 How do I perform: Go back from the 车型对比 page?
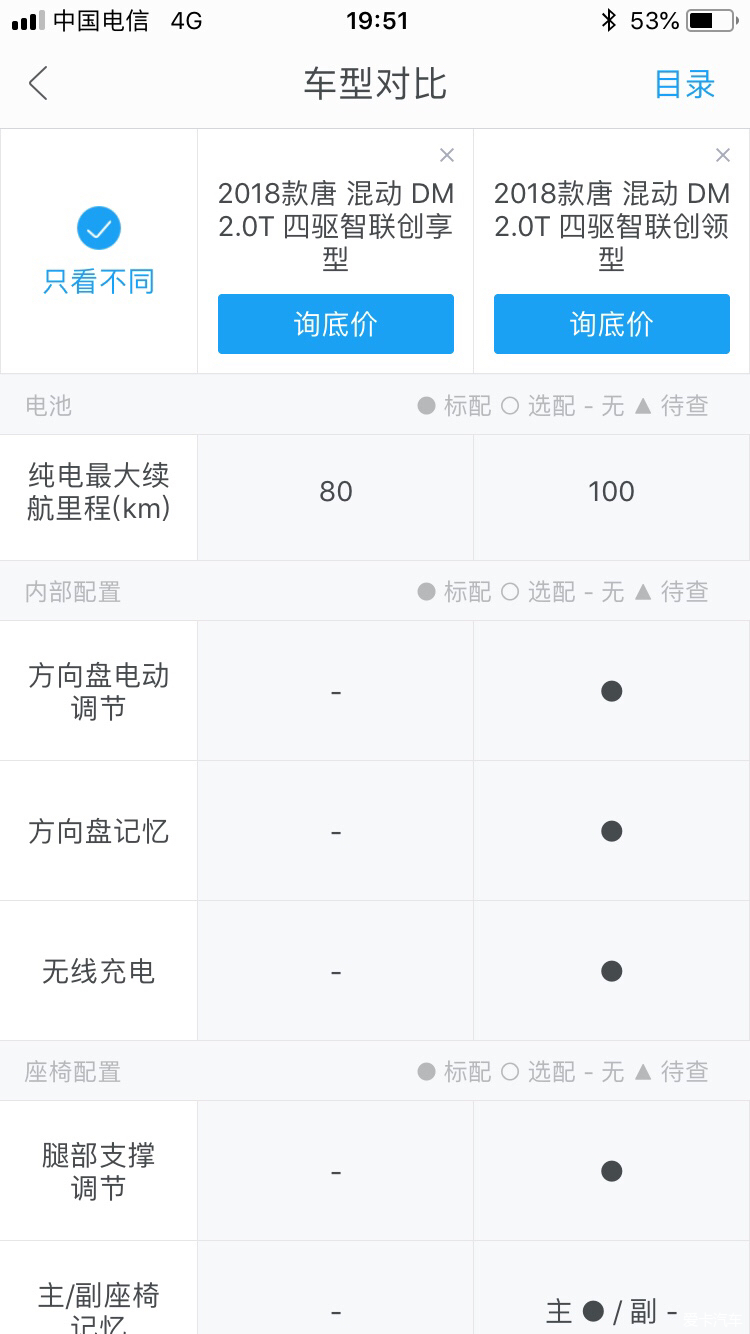(x=38, y=84)
